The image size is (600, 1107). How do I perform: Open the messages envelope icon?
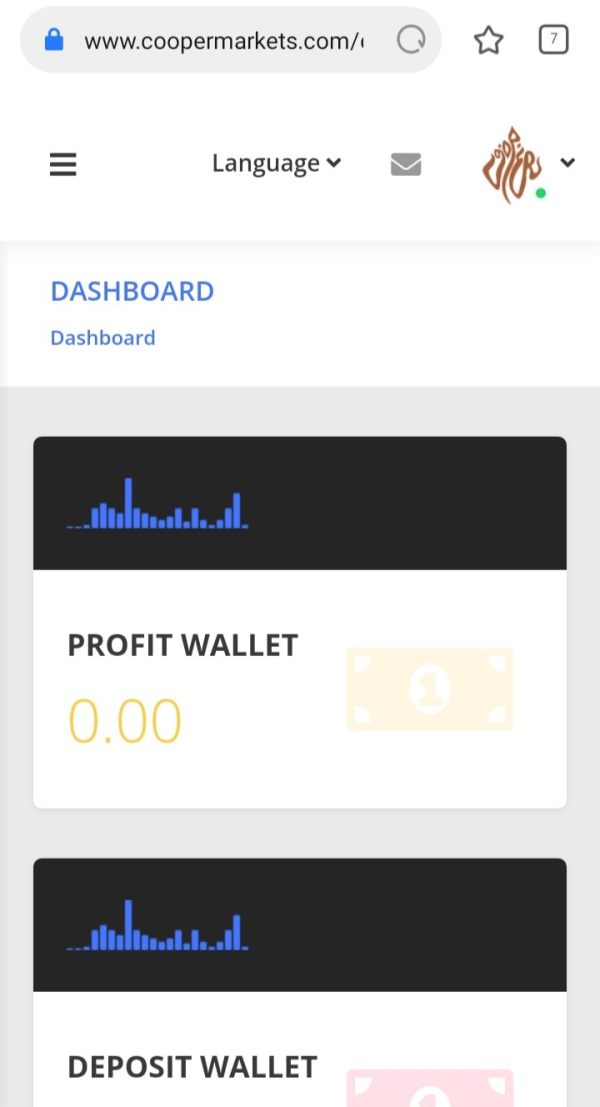[x=406, y=164]
